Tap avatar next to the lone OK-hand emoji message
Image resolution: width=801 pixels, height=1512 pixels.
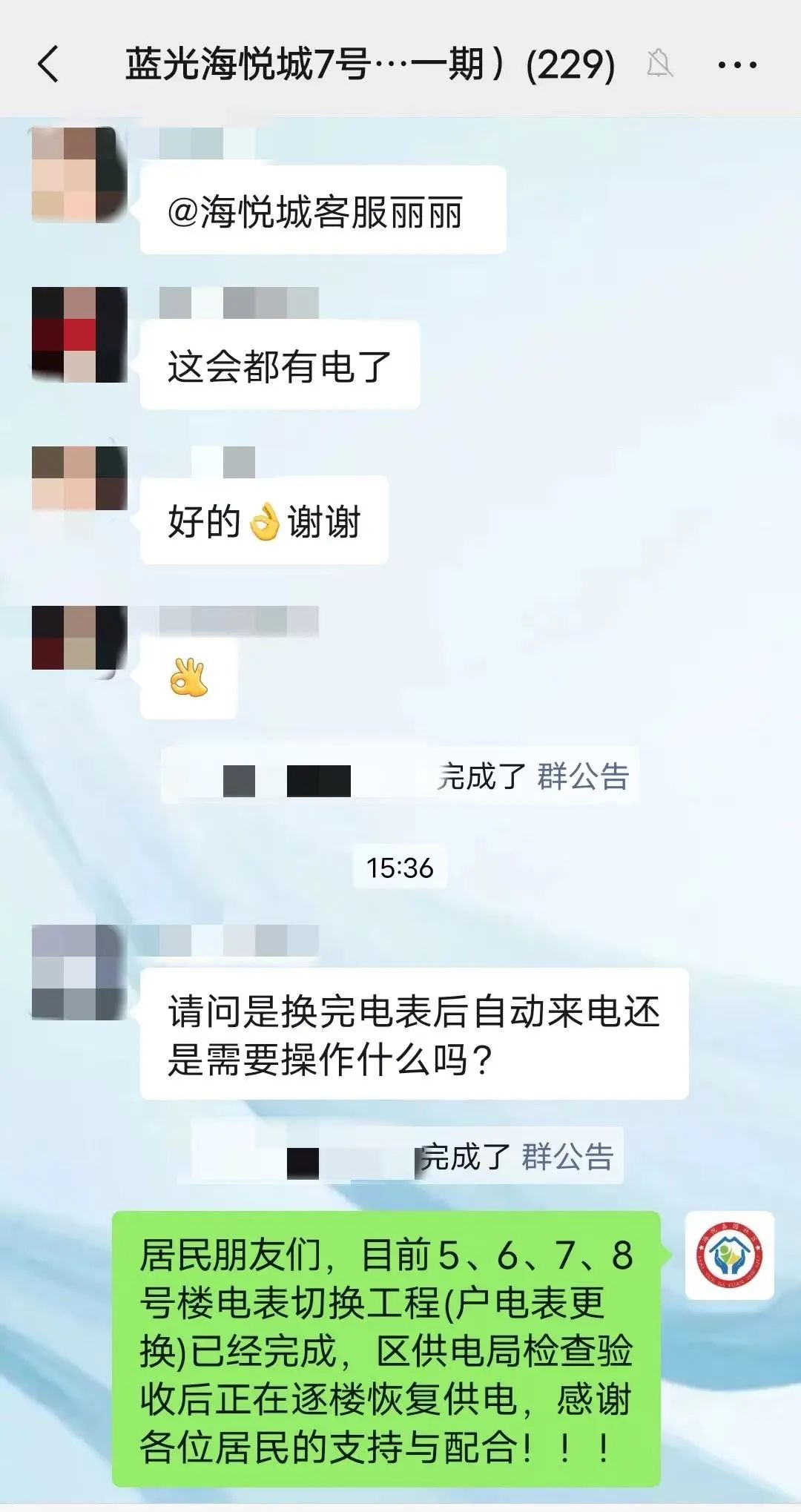79,638
